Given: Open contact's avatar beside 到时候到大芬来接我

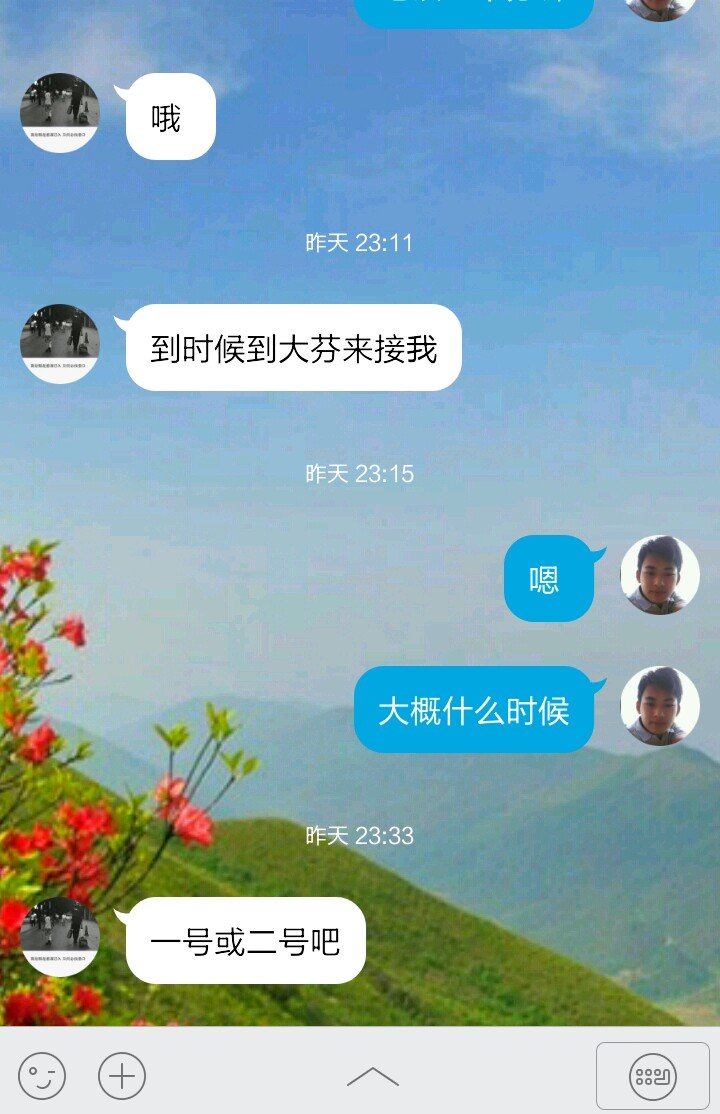Looking at the screenshot, I should pyautogui.click(x=60, y=344).
